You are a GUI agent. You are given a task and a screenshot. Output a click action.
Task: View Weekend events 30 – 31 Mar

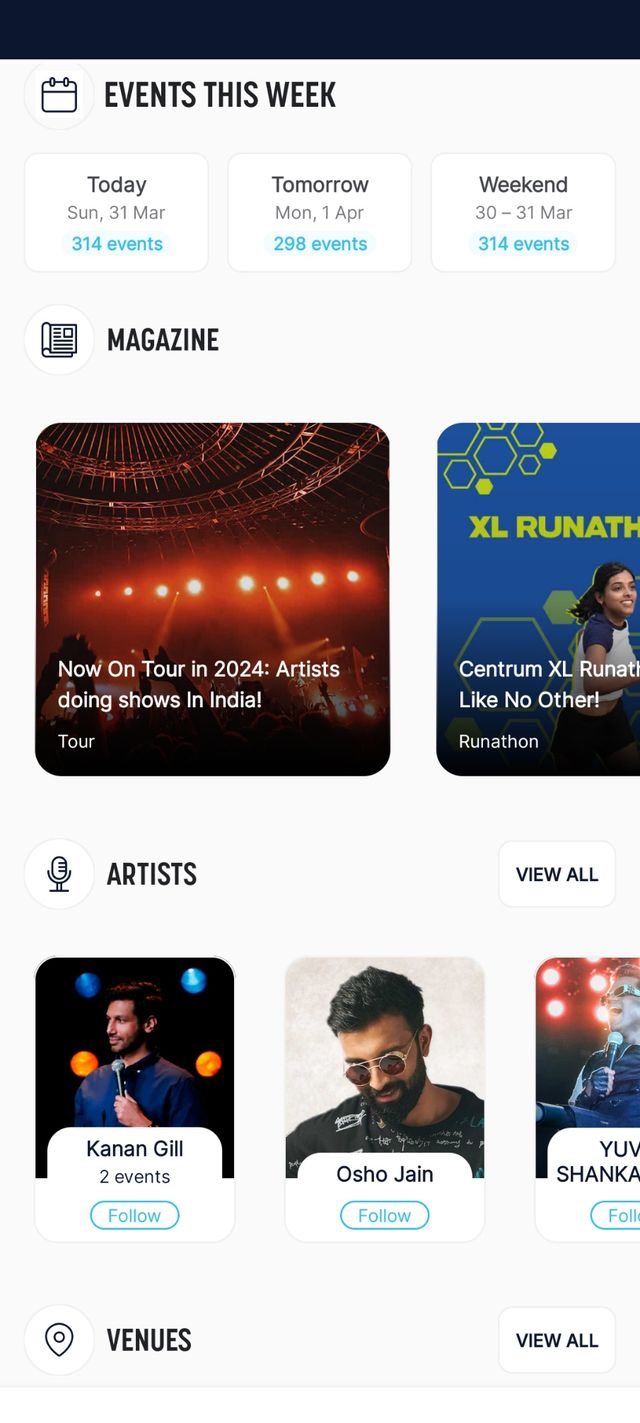[523, 213]
